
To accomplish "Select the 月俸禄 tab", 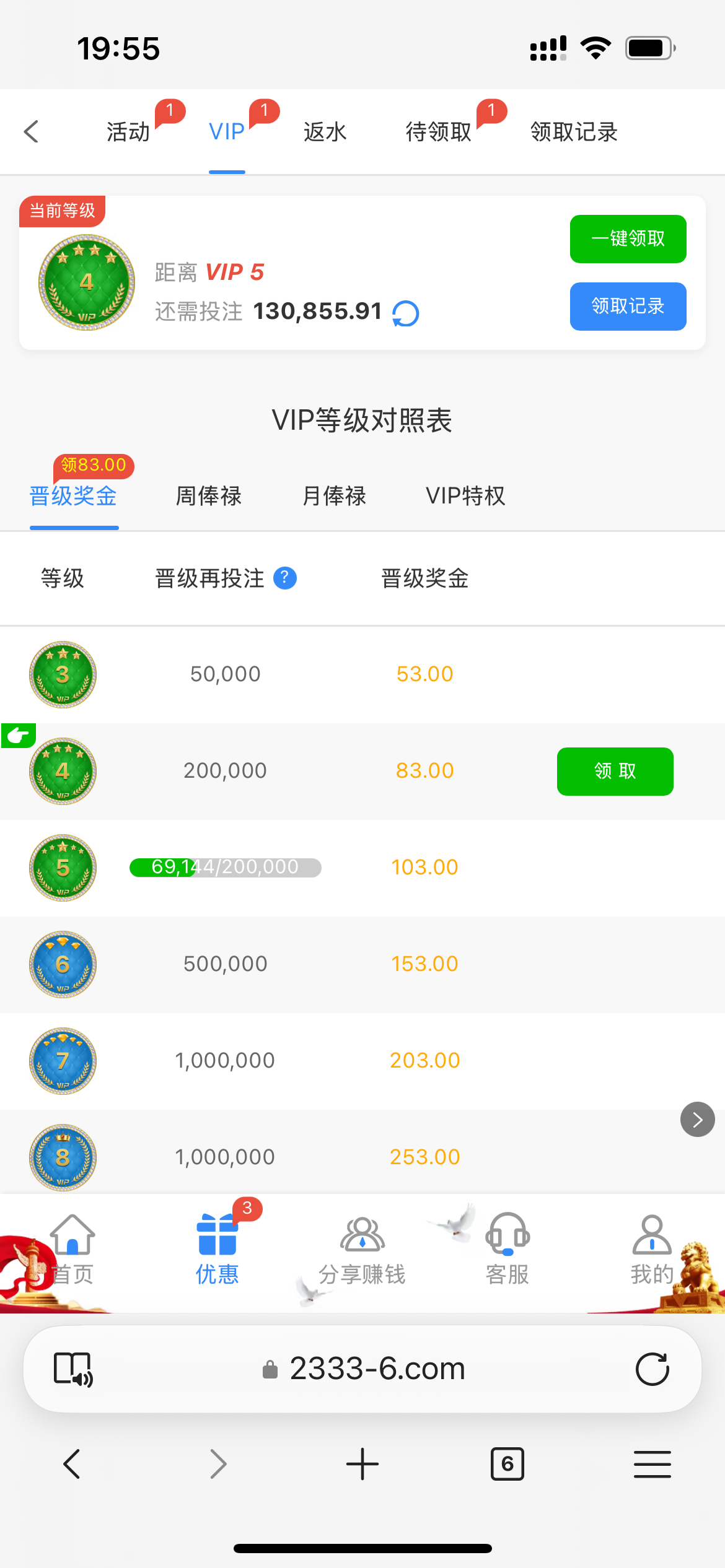I will point(334,496).
